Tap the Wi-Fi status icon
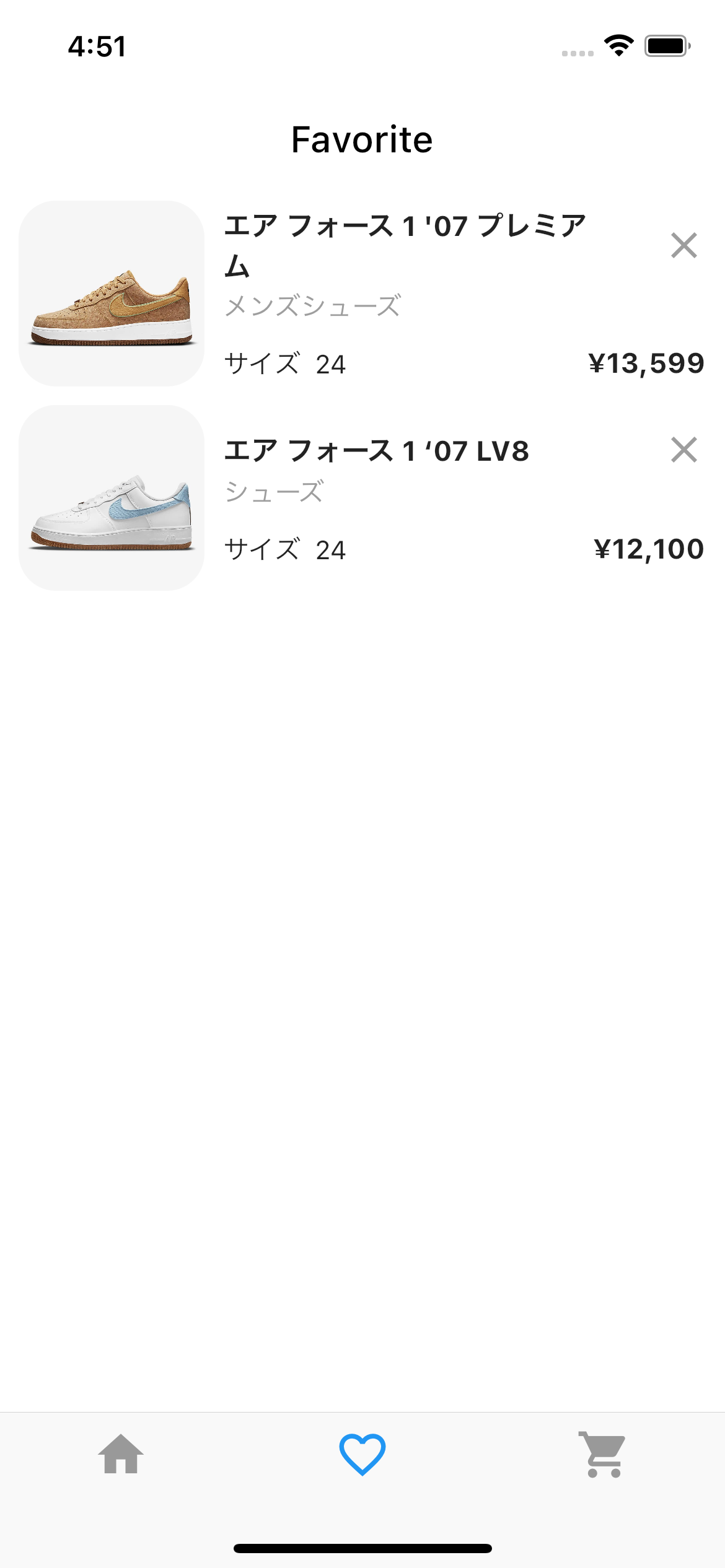This screenshot has height=1568, width=725. click(x=618, y=46)
